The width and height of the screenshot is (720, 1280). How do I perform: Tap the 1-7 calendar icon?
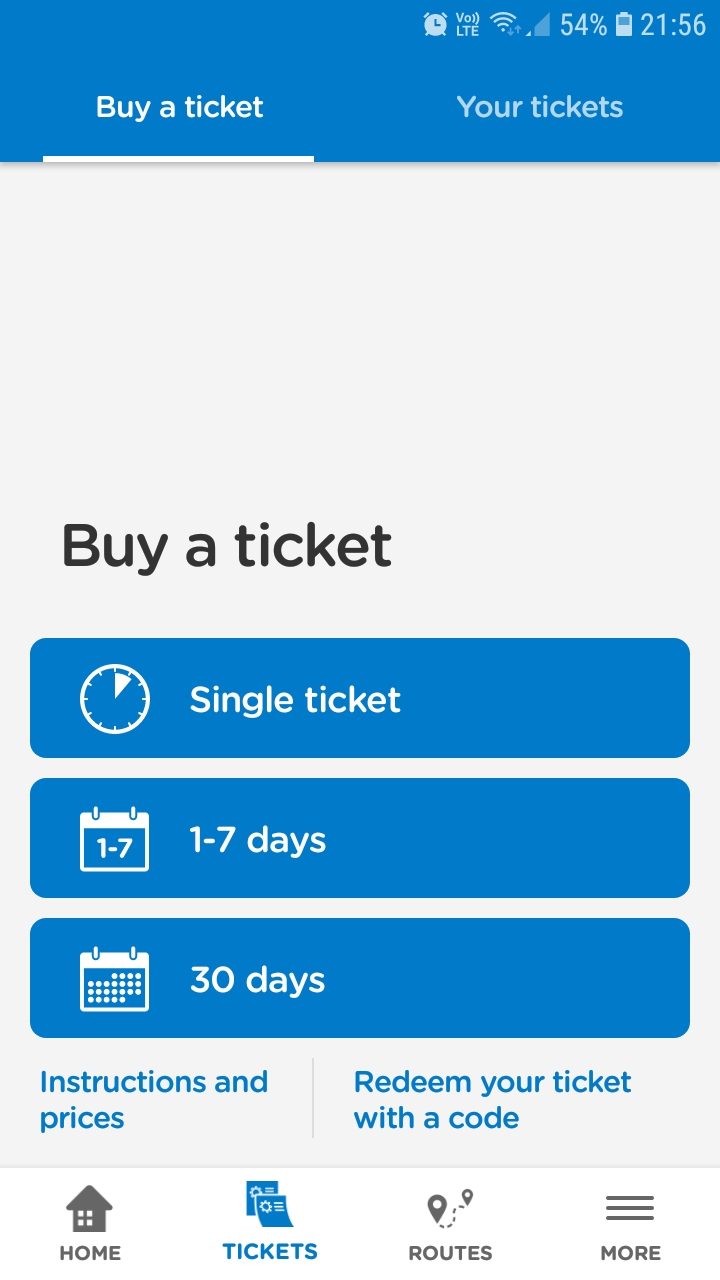114,838
